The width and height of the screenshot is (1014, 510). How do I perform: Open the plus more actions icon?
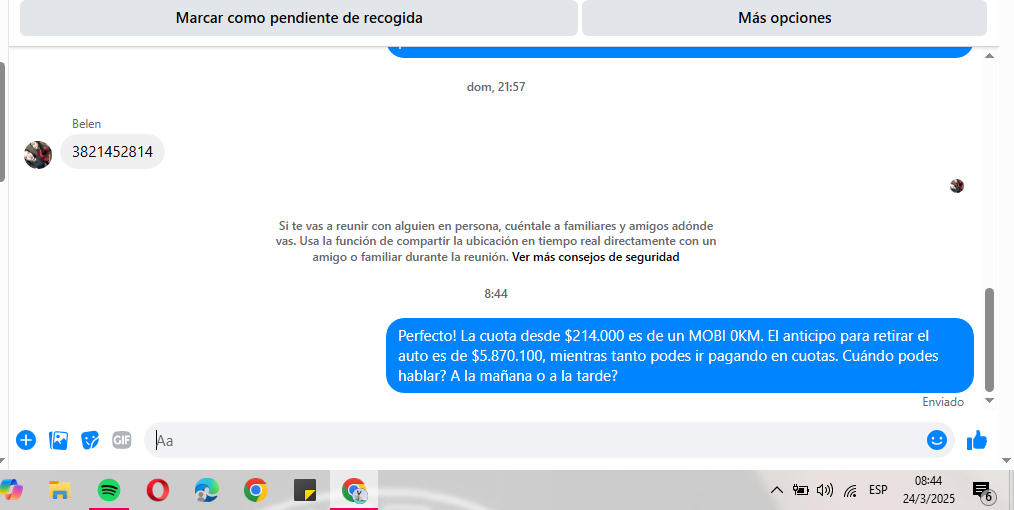pos(26,440)
